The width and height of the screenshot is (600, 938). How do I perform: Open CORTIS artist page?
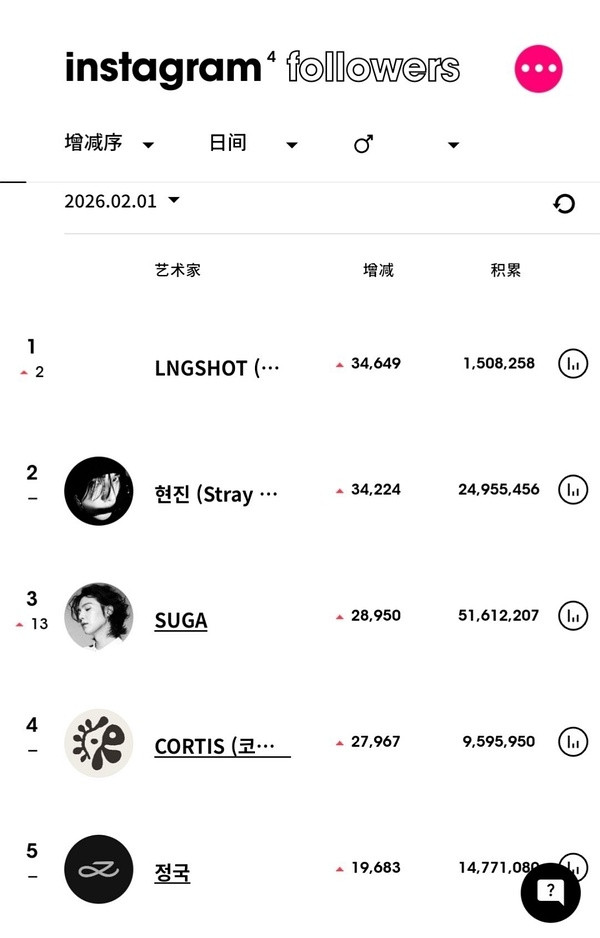(x=222, y=746)
